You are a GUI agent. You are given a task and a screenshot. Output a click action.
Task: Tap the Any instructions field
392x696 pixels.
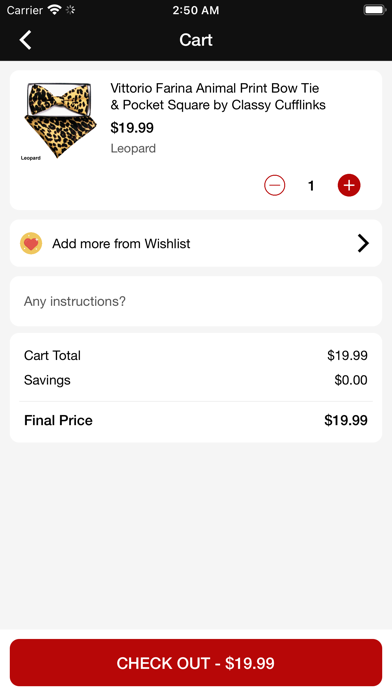196,301
